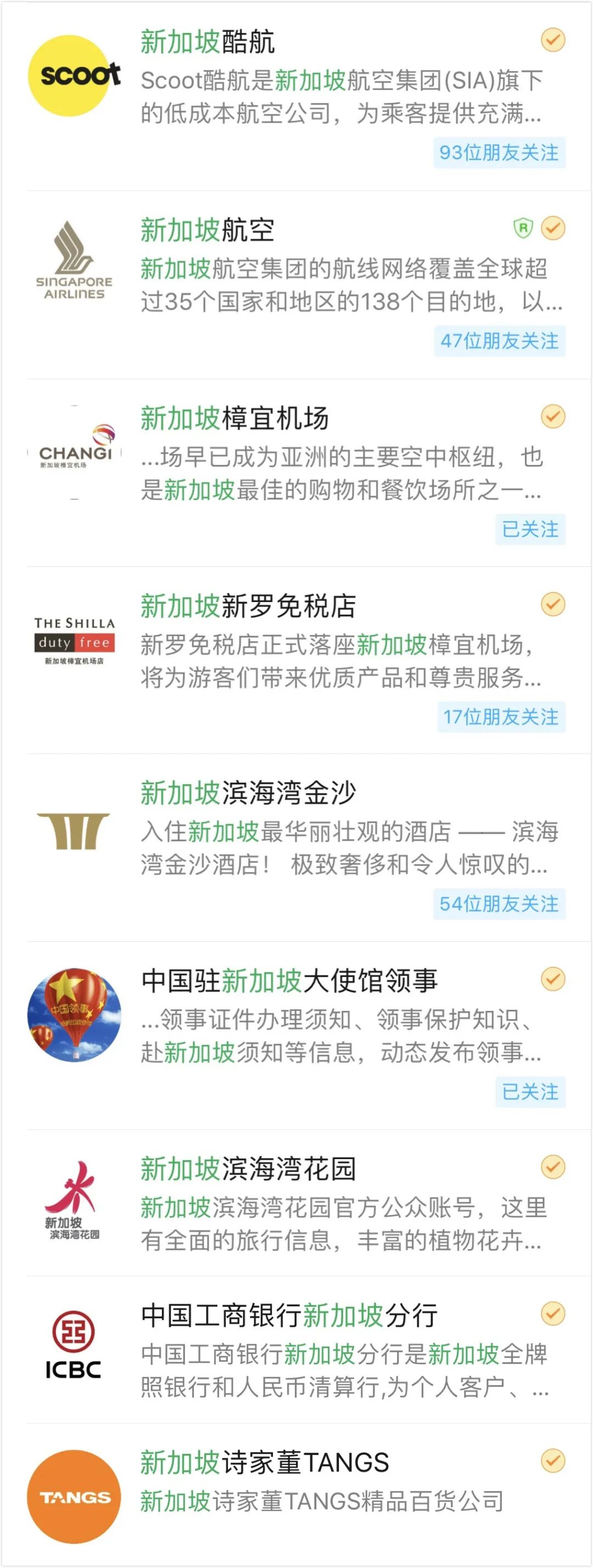Select the 新加坡滨海湾金沙 account
The width and height of the screenshot is (593, 1568).
pos(248,794)
